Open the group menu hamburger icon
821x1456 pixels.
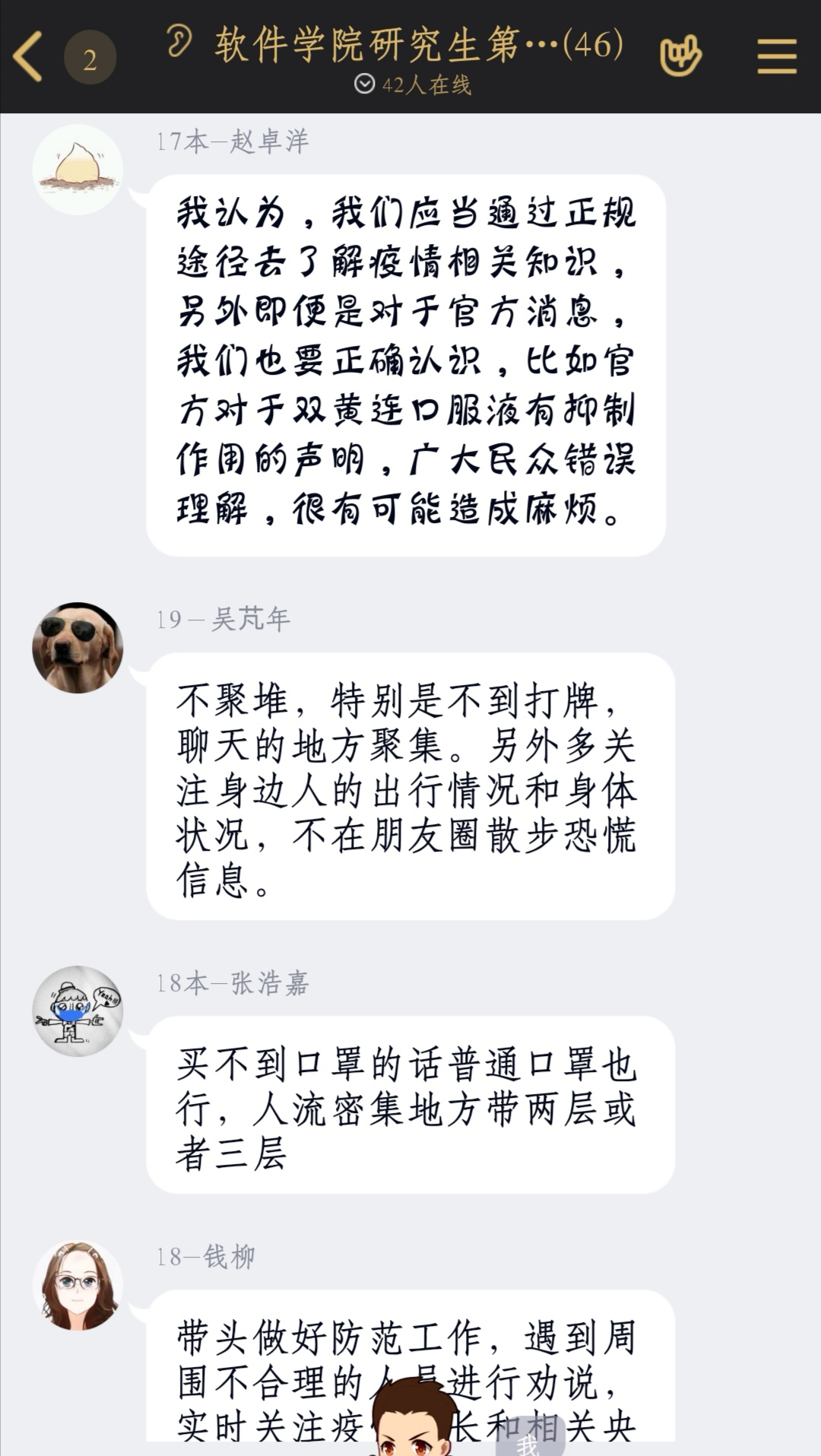777,57
